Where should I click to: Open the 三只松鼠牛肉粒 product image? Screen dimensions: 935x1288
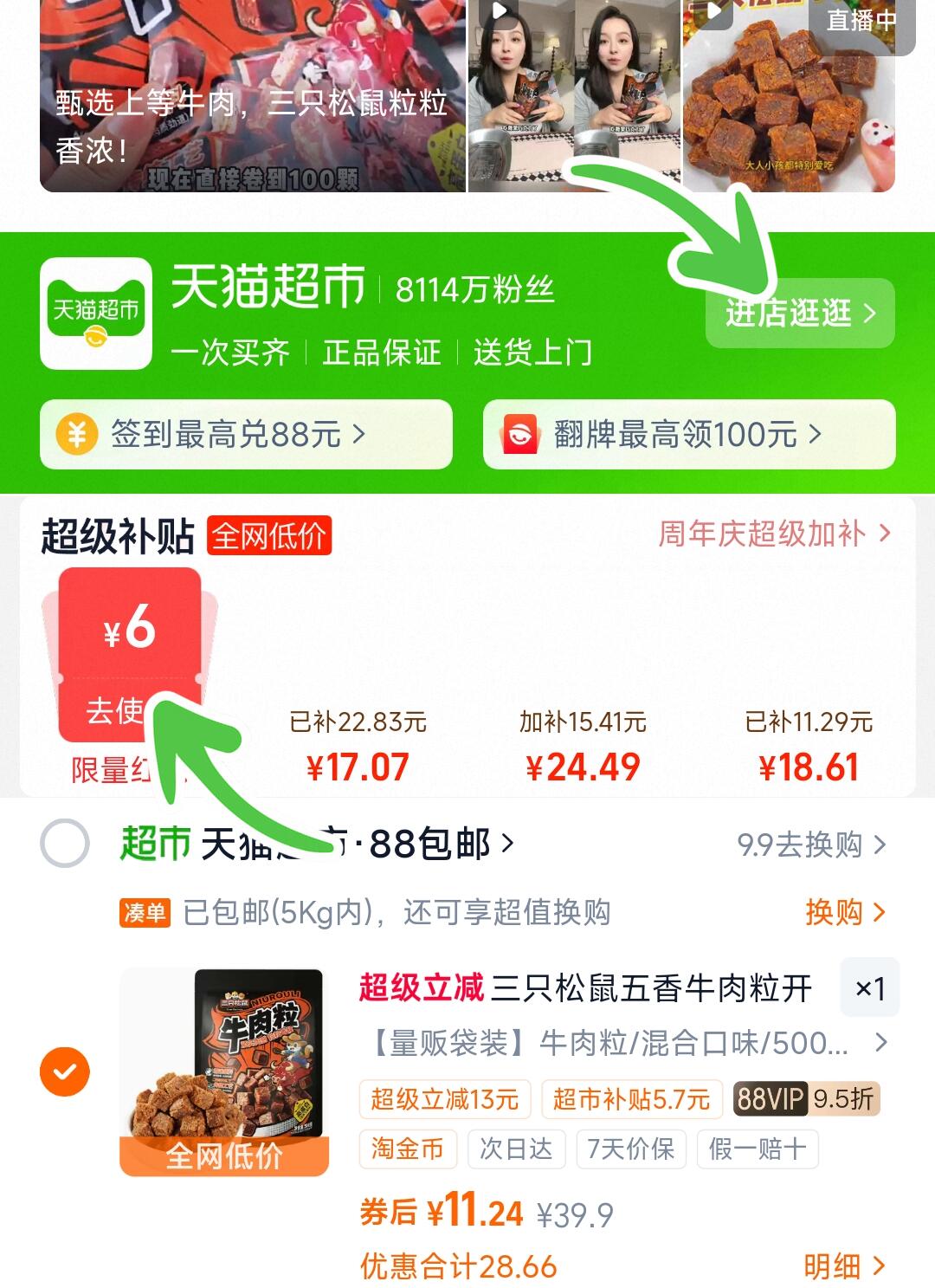(x=224, y=1071)
